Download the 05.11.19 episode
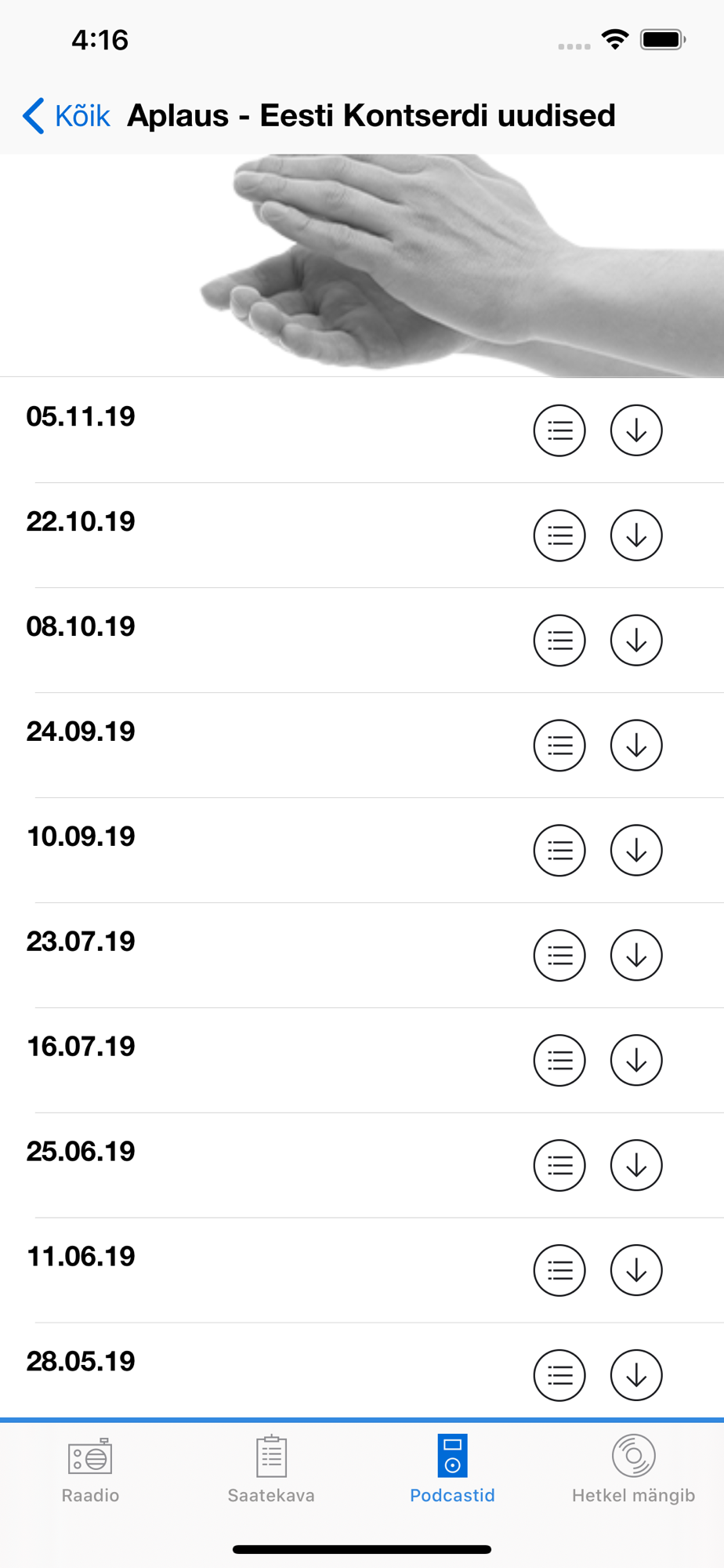Screen dimensions: 724x1568 click(636, 430)
